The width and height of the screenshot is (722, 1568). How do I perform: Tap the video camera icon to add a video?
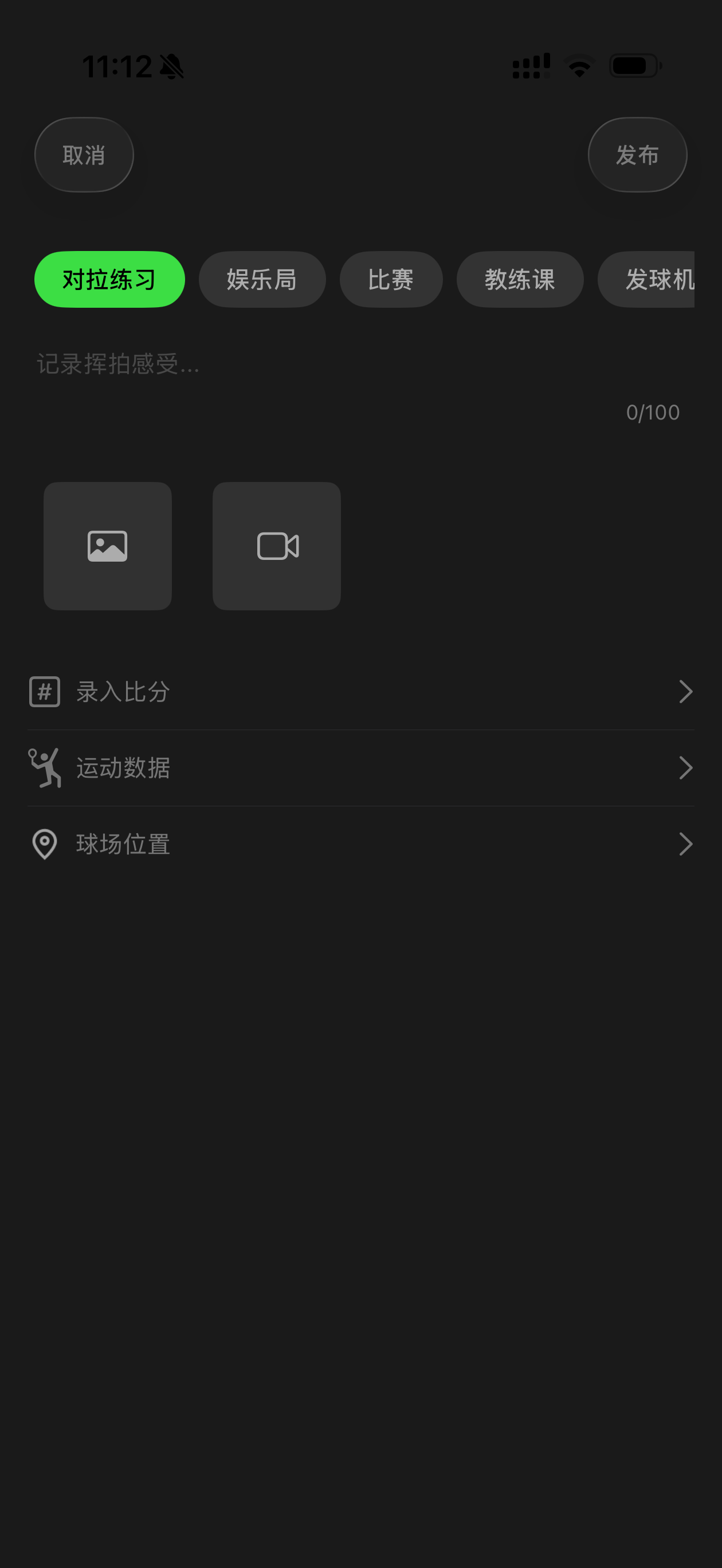tap(276, 546)
